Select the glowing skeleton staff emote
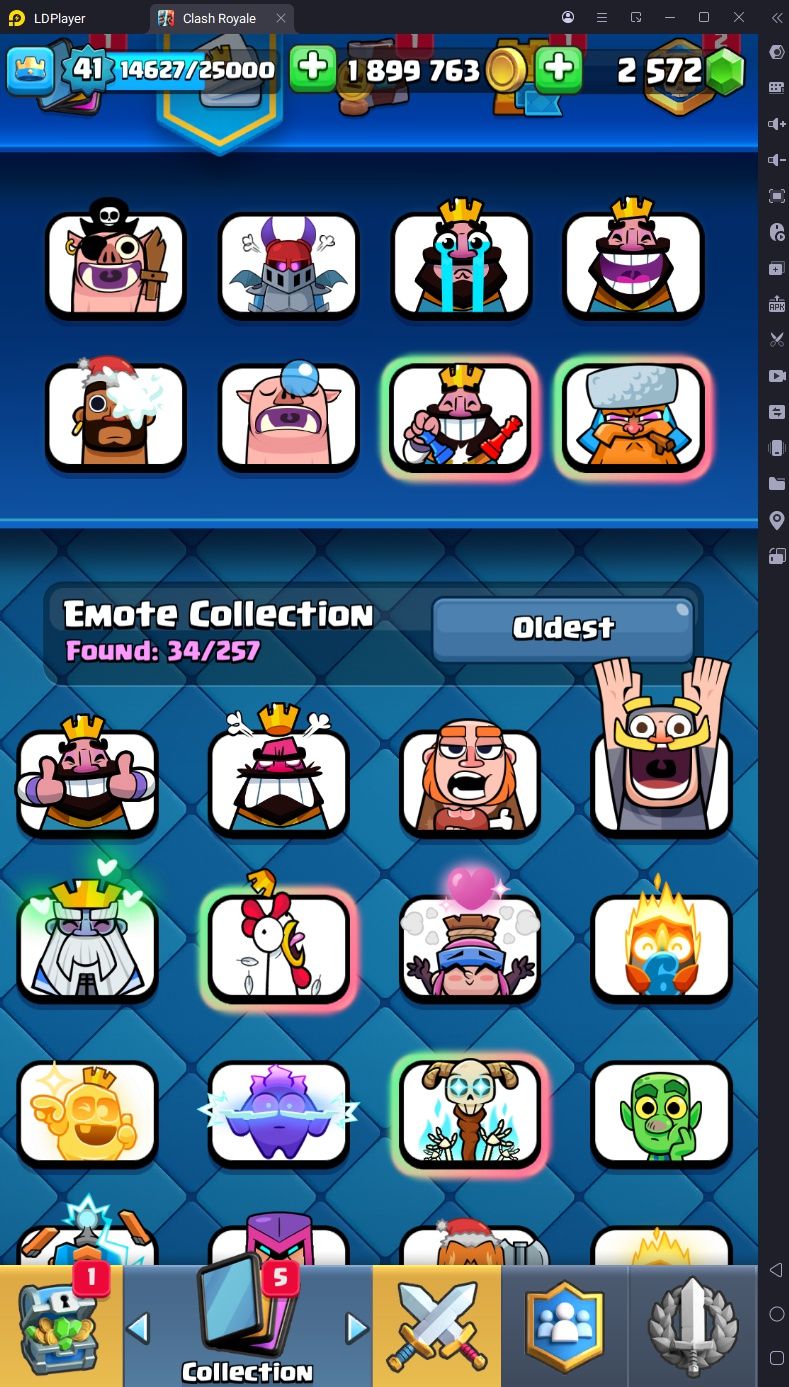 pyautogui.click(x=470, y=1113)
